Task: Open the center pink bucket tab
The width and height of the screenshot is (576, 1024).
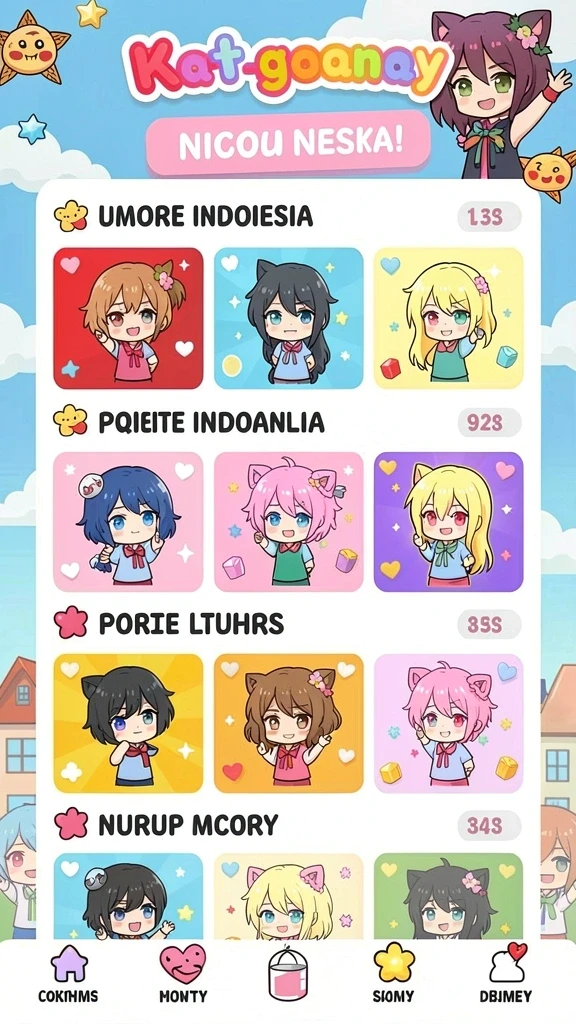Action: click(288, 975)
